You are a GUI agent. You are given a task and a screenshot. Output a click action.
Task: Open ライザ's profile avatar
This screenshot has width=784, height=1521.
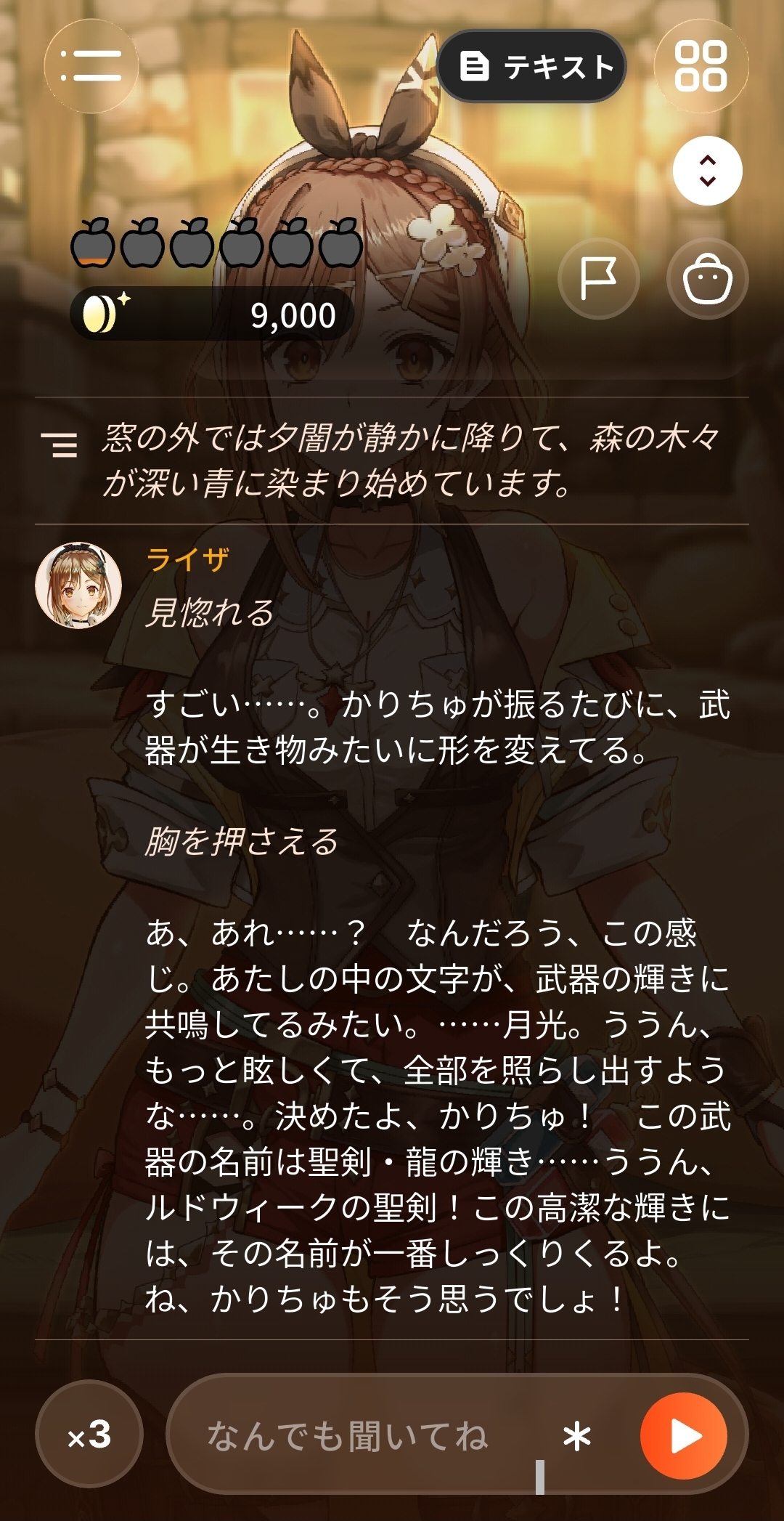coord(78,585)
